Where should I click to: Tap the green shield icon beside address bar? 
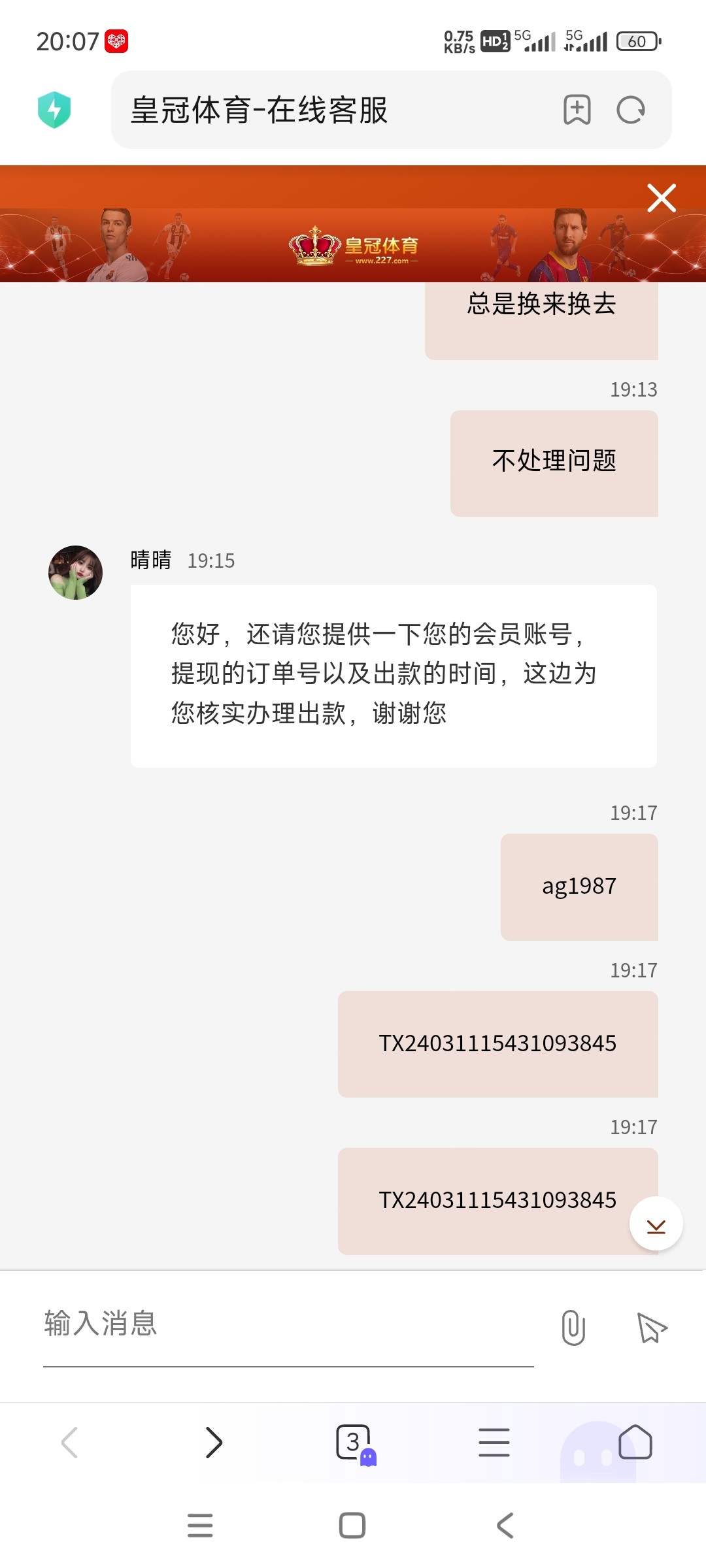coord(55,111)
